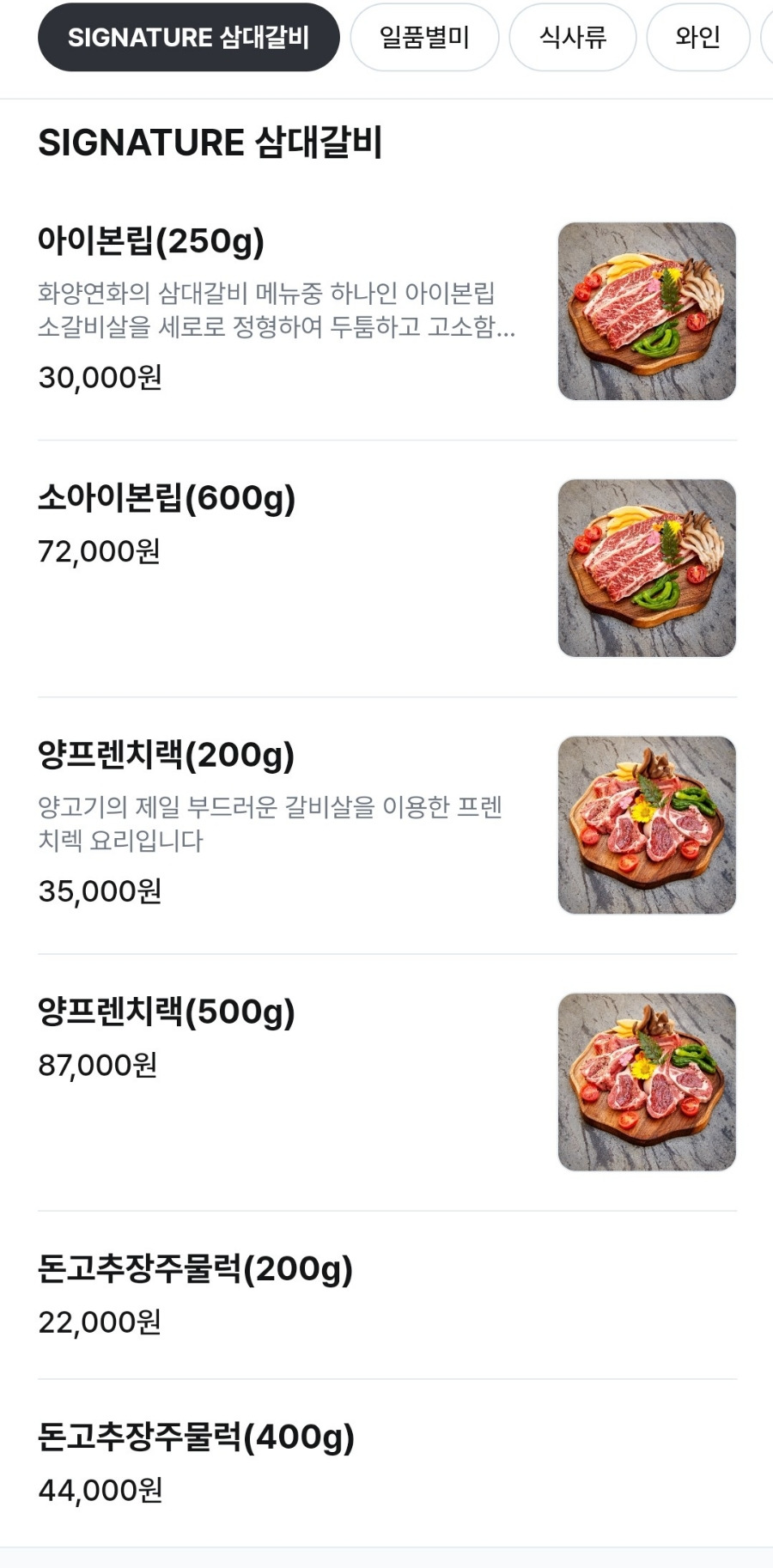
Task: Select the 돈고추장주물럭(400g) menu item
Action: click(196, 1437)
